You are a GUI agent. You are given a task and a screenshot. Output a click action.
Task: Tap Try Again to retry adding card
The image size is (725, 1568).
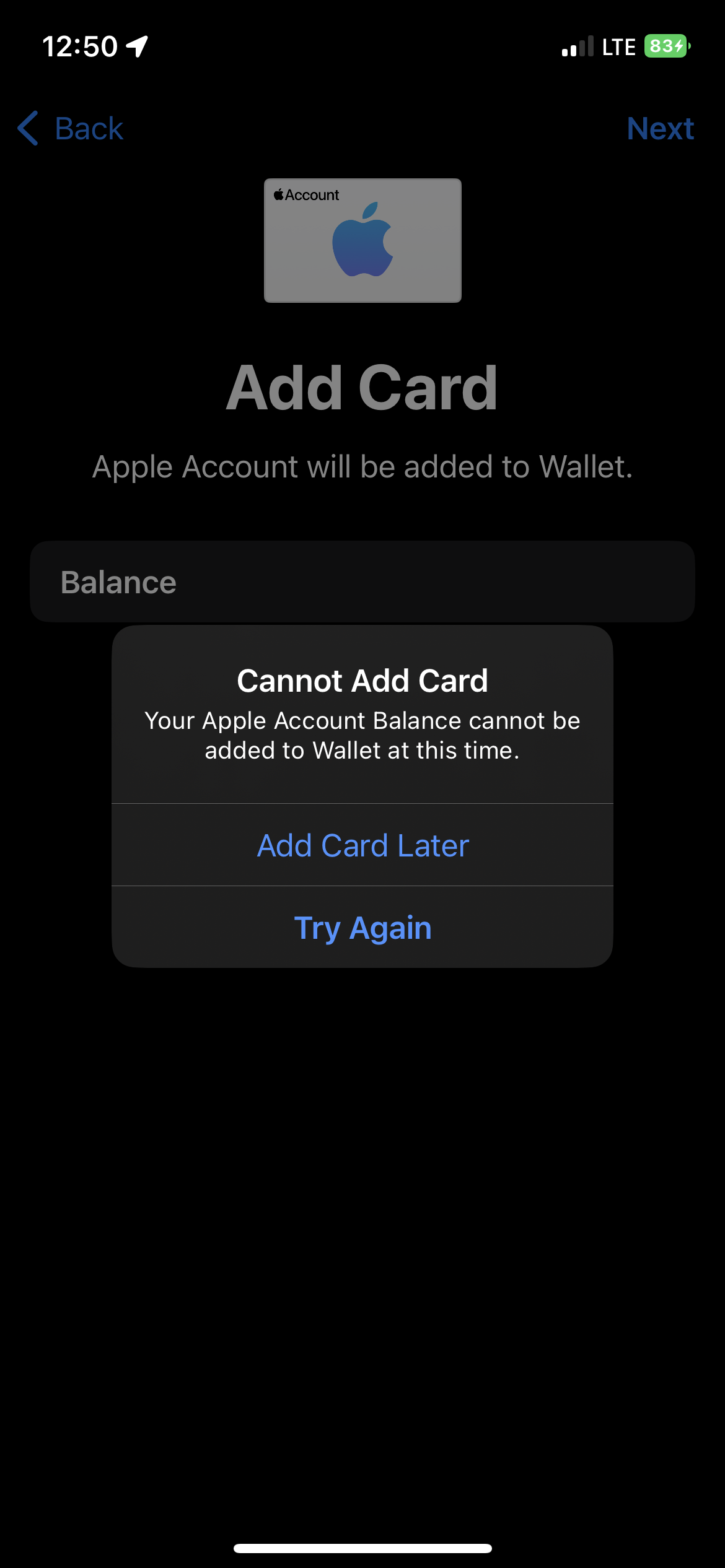362,928
